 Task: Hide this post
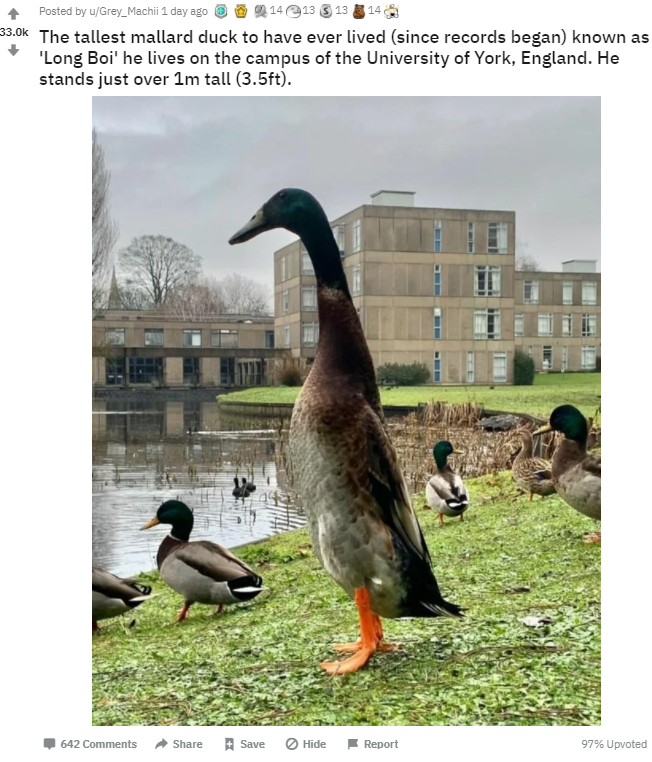click(x=306, y=744)
